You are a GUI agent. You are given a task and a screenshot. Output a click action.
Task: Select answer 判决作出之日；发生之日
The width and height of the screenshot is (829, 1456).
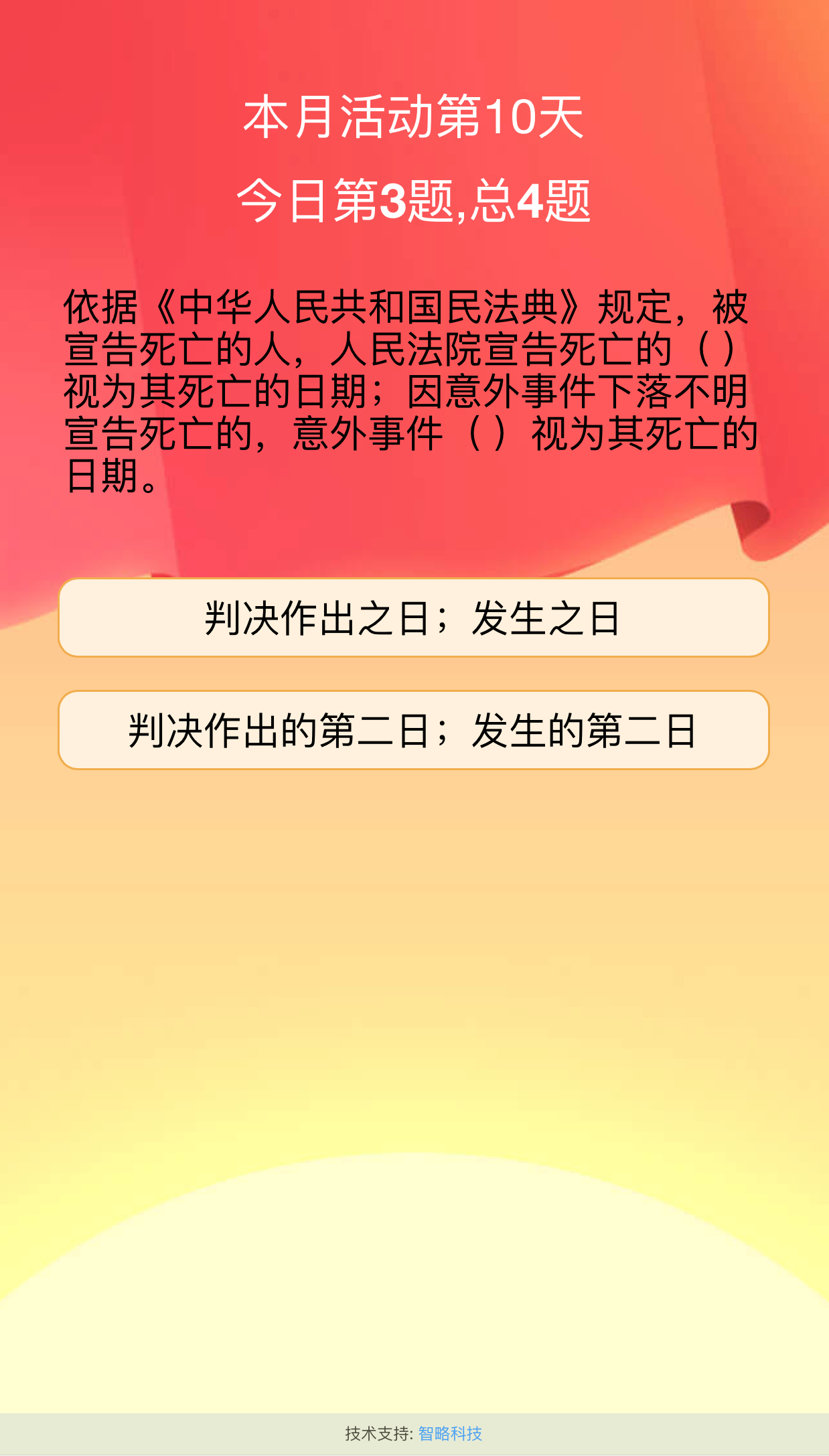coord(413,617)
